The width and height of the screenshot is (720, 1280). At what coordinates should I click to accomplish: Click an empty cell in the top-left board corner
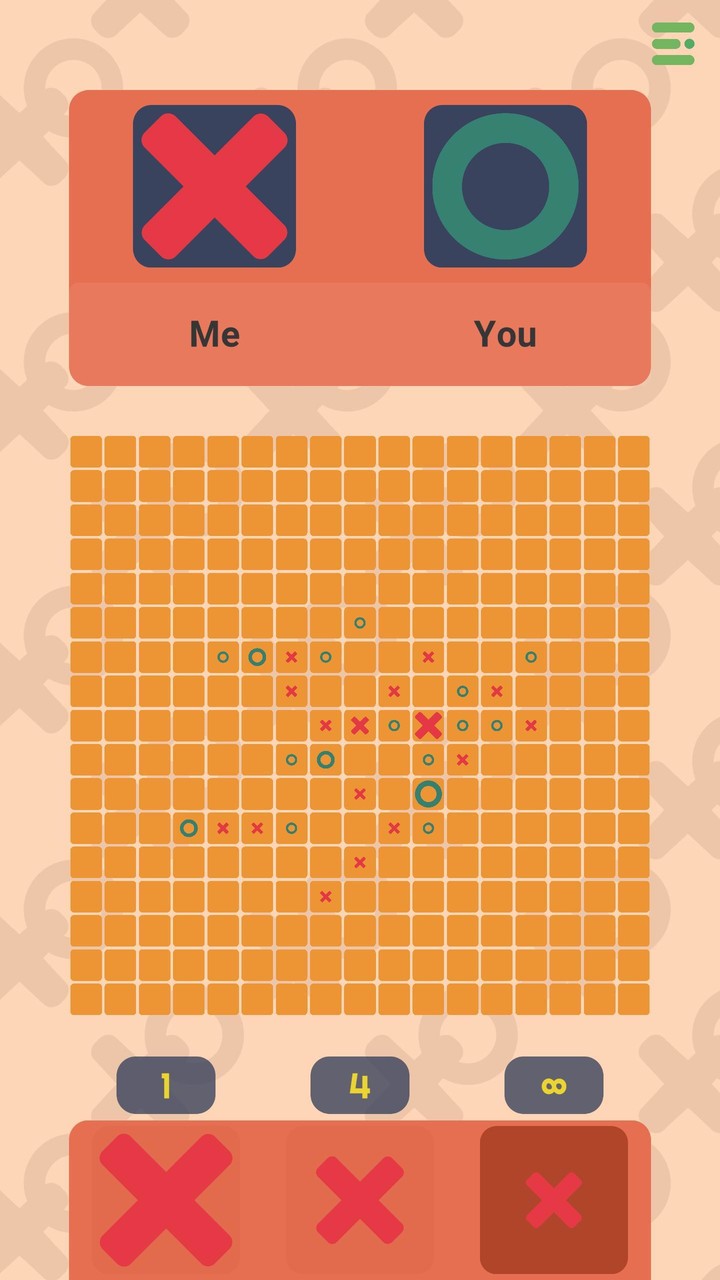(x=86, y=450)
